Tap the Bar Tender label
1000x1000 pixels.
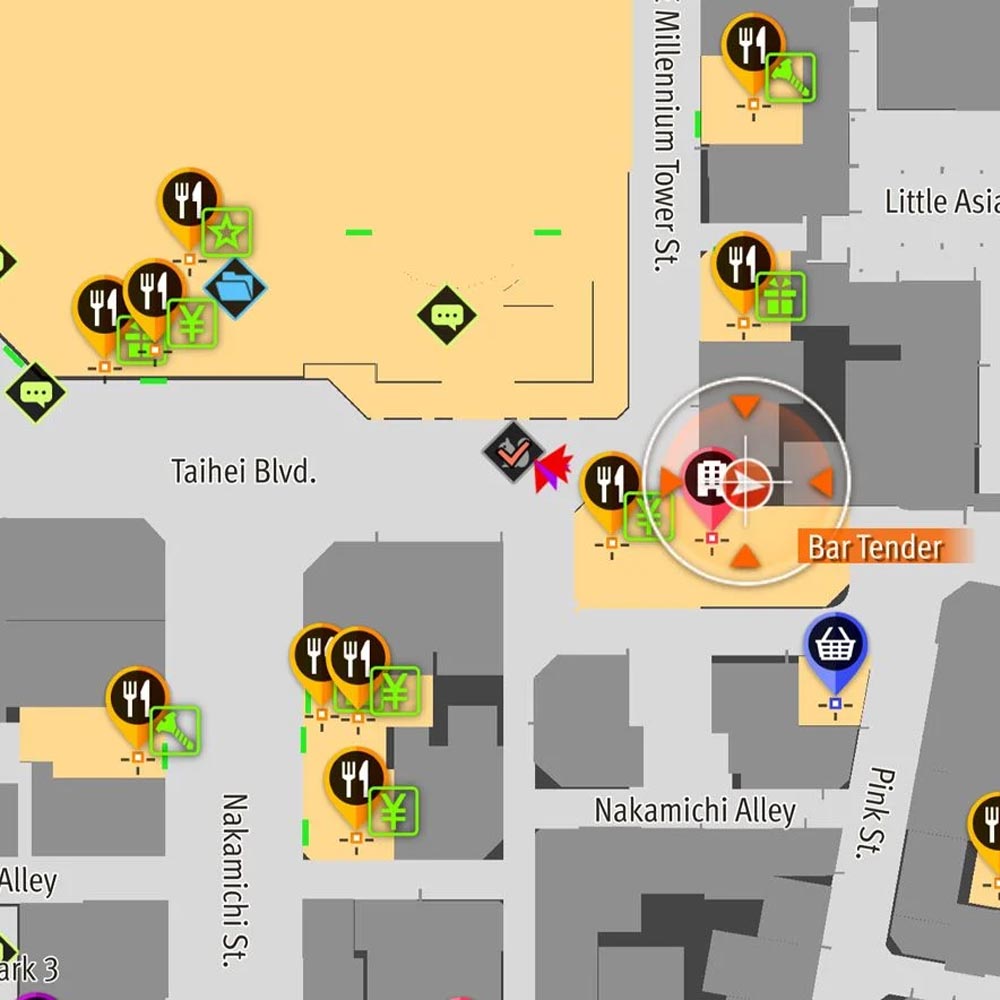point(876,547)
